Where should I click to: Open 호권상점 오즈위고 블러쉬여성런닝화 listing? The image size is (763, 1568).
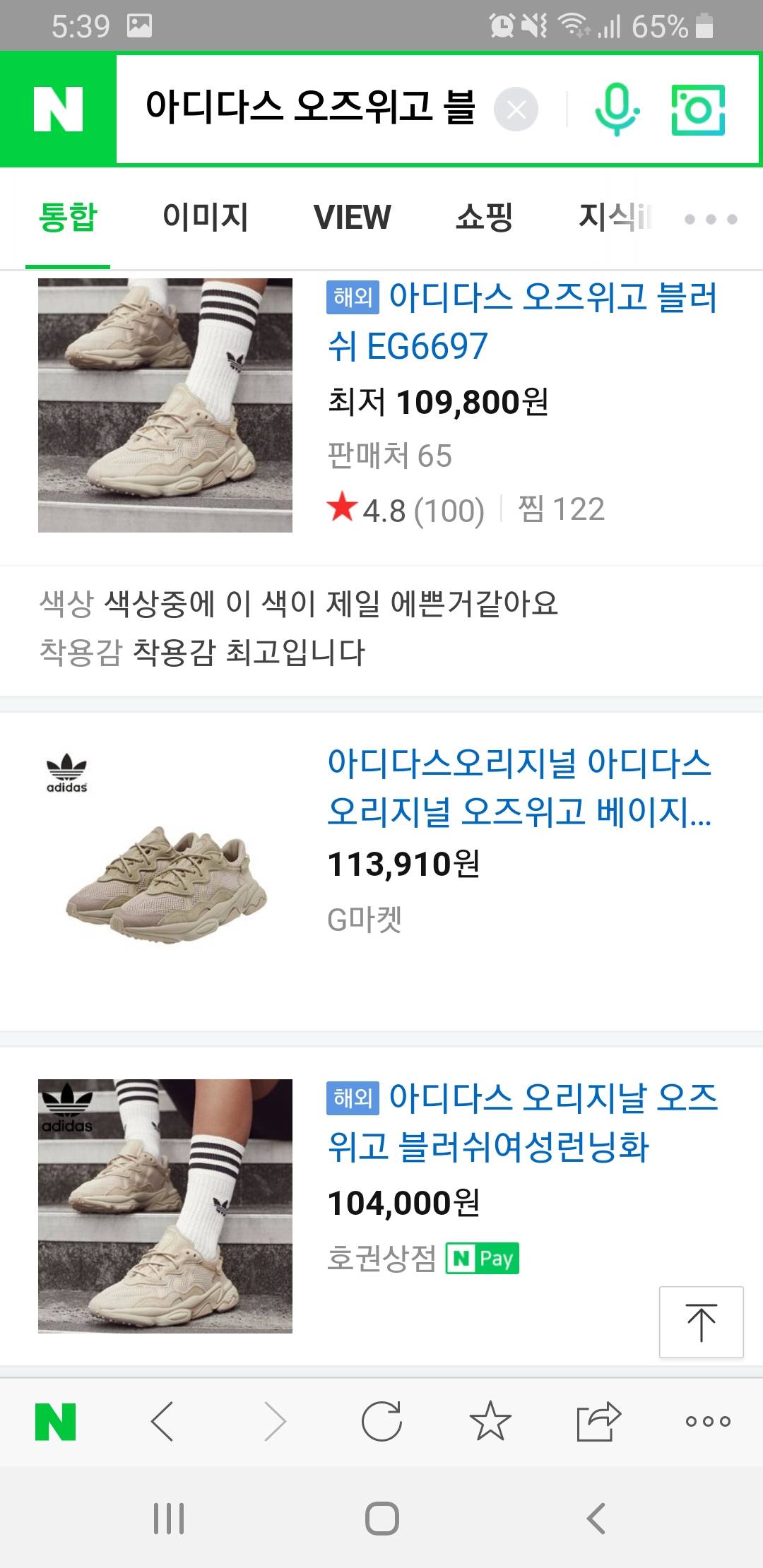(x=521, y=1122)
